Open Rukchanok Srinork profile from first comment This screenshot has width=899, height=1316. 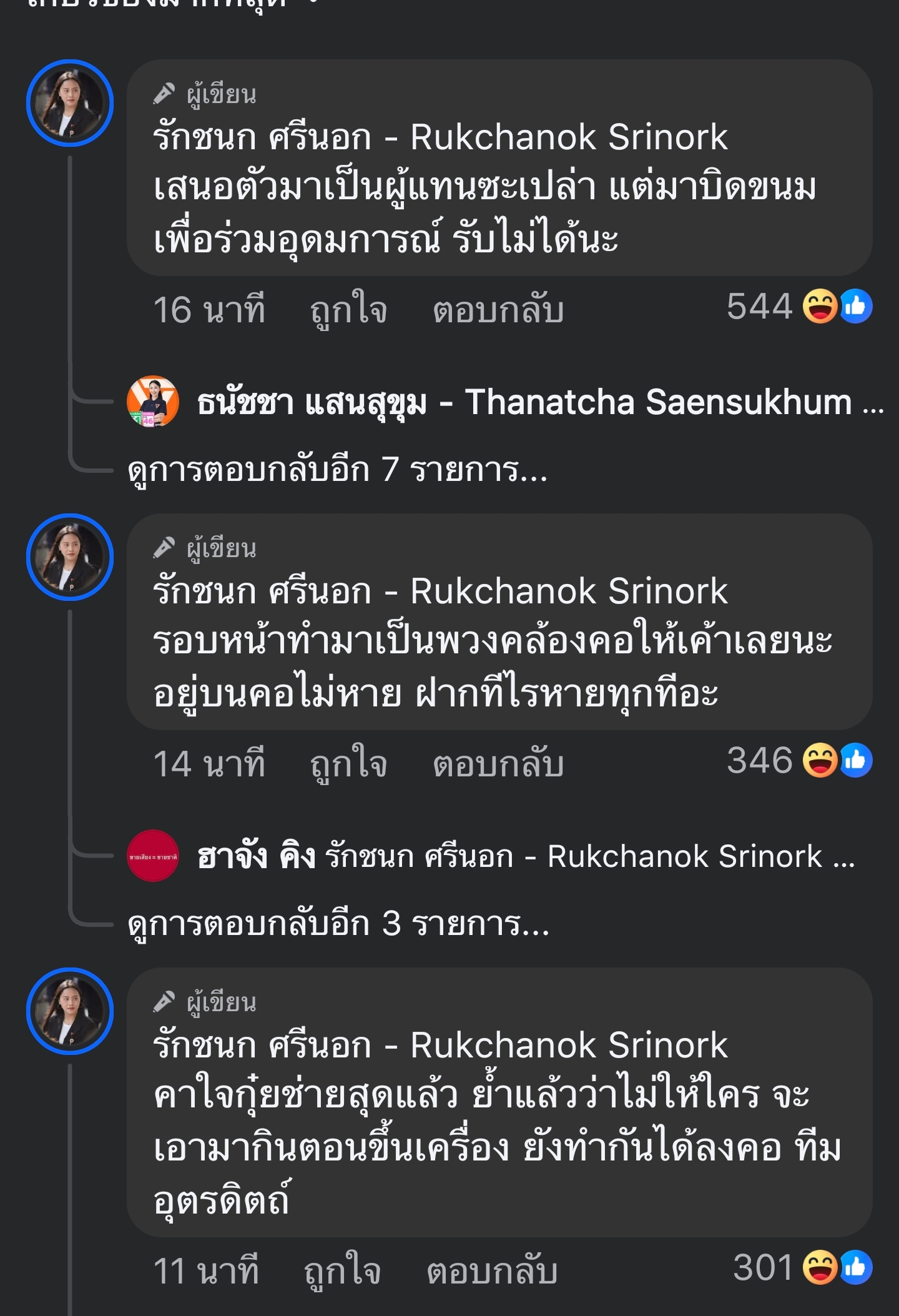tap(440, 137)
